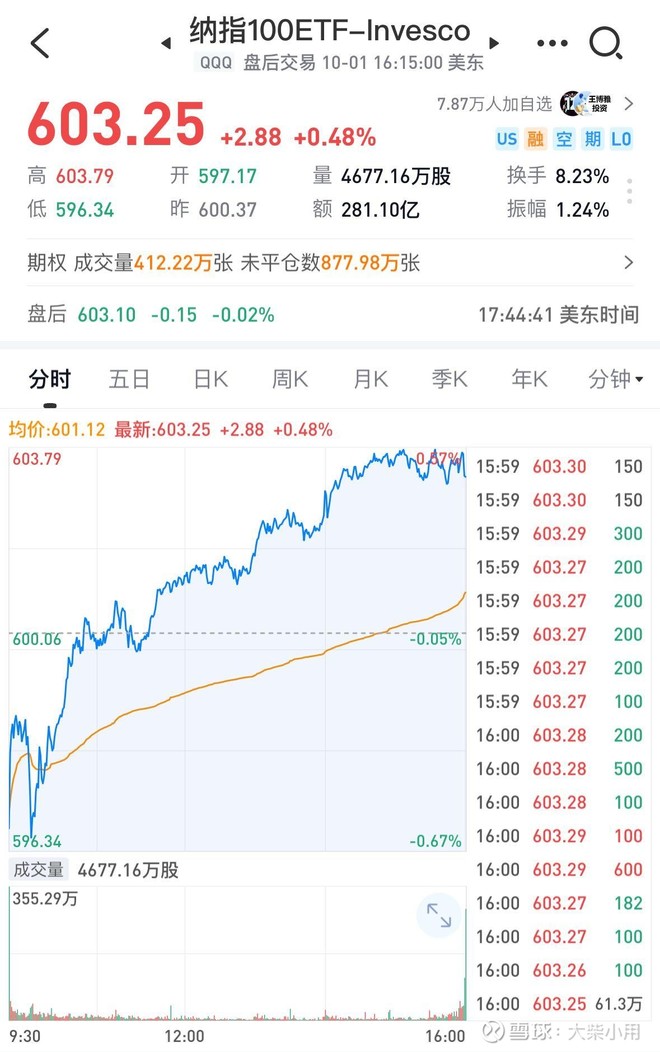The width and height of the screenshot is (660, 1052).
Task: Expand the chart to fullscreen
Action: [x=438, y=914]
